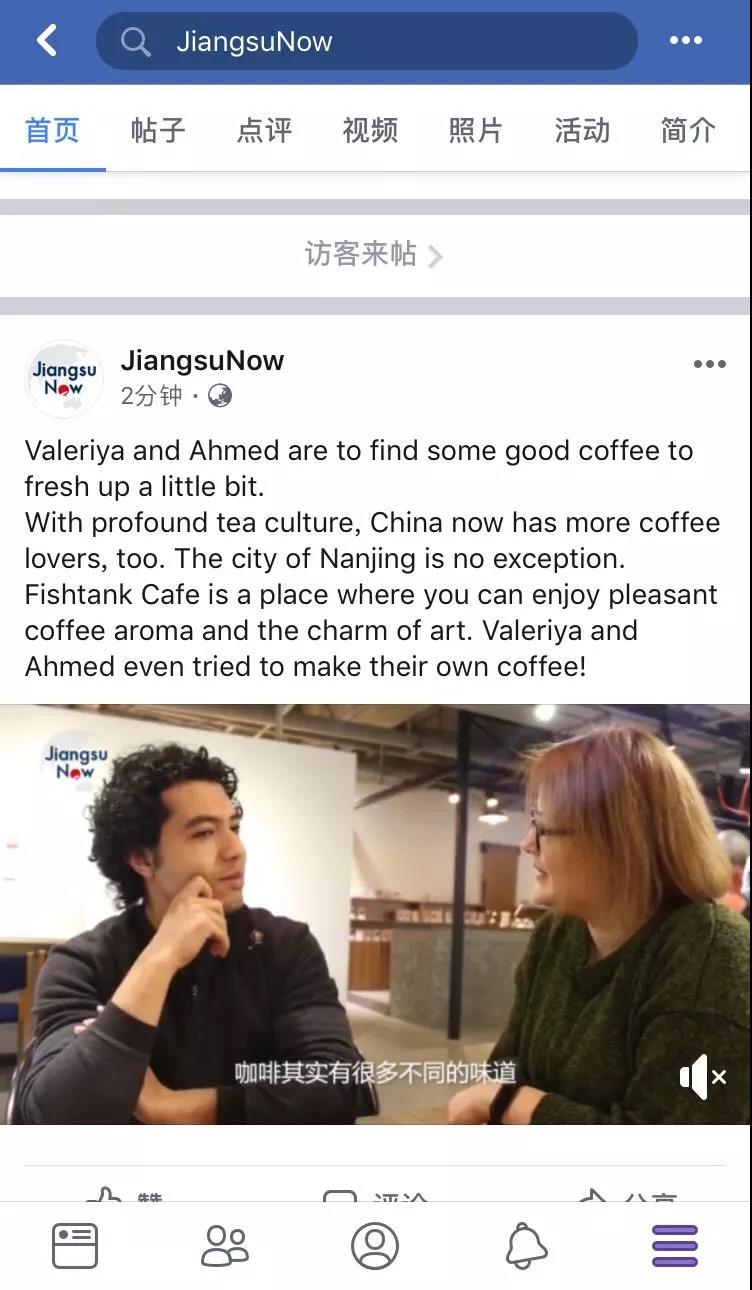Select the 照片 tab

[475, 131]
